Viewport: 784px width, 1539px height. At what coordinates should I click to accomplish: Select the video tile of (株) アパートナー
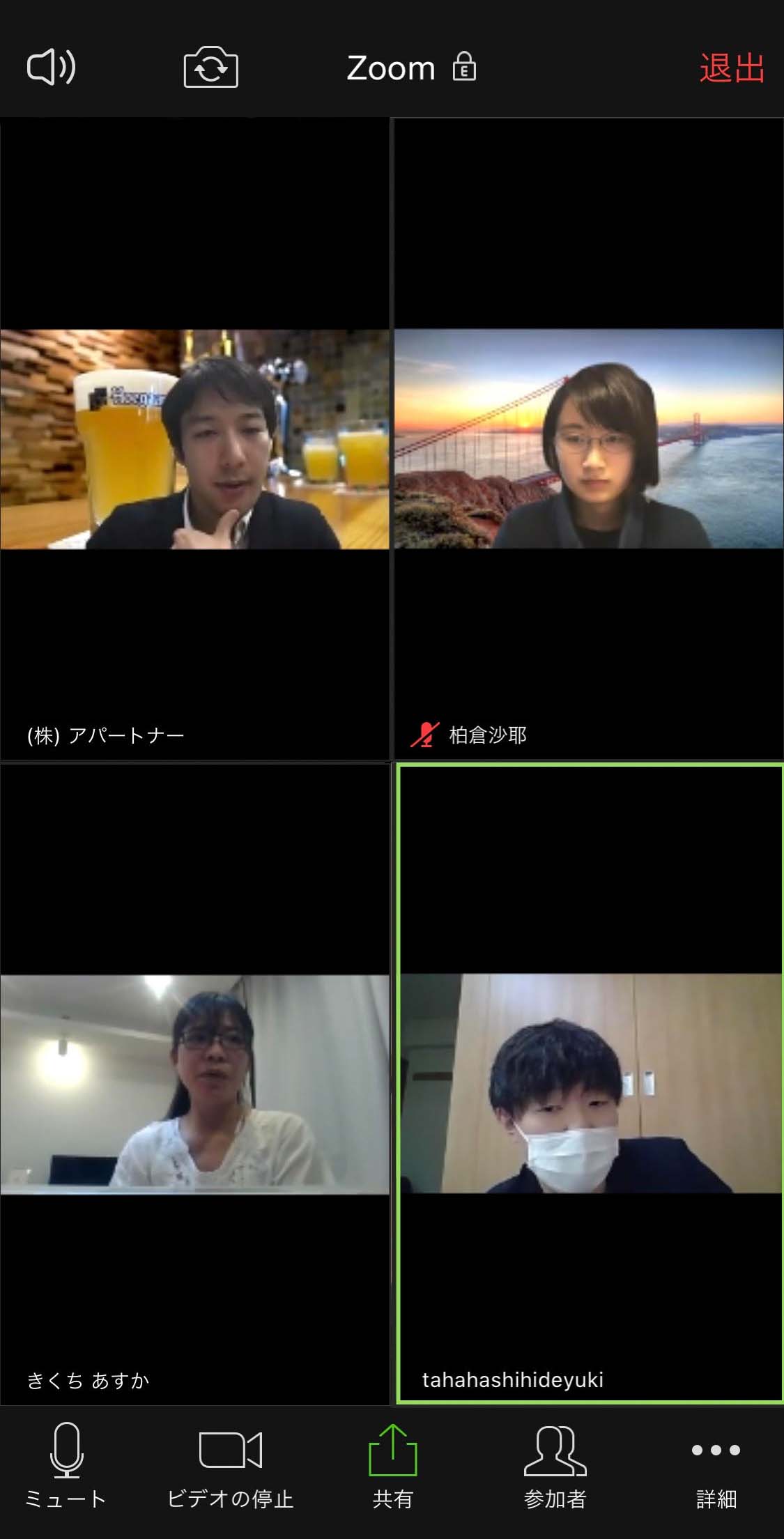[194, 439]
